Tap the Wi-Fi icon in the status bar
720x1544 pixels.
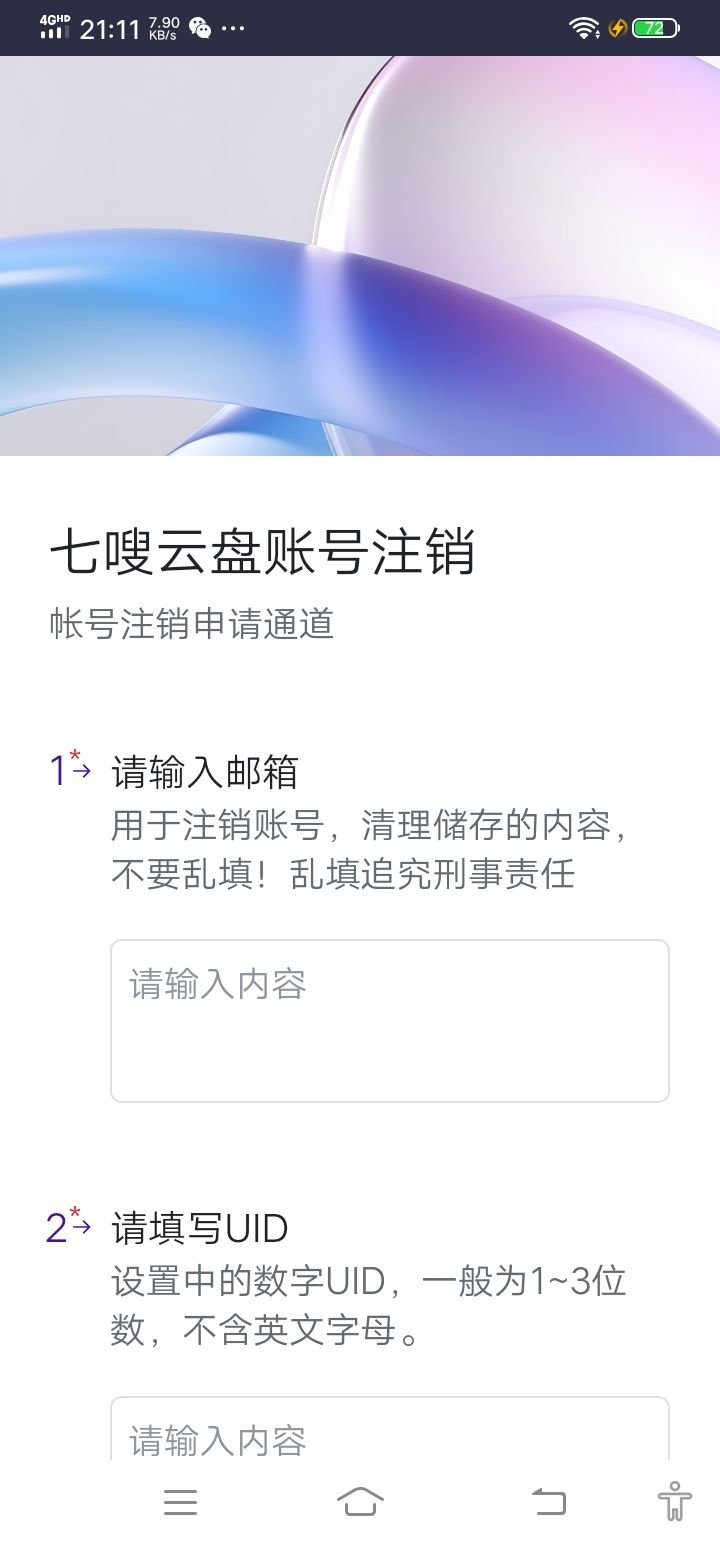coord(586,27)
